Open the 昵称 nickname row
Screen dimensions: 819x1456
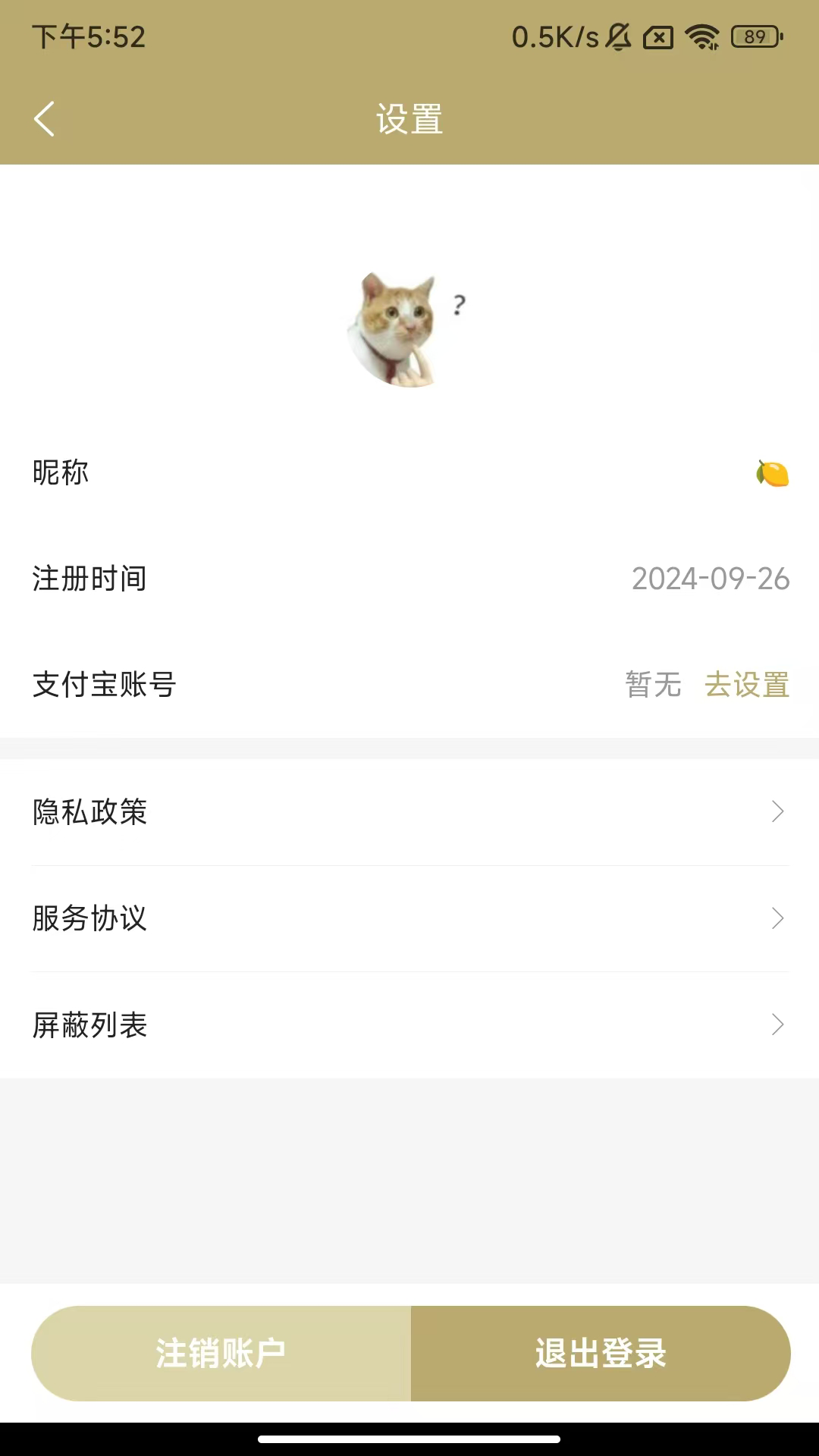[409, 473]
